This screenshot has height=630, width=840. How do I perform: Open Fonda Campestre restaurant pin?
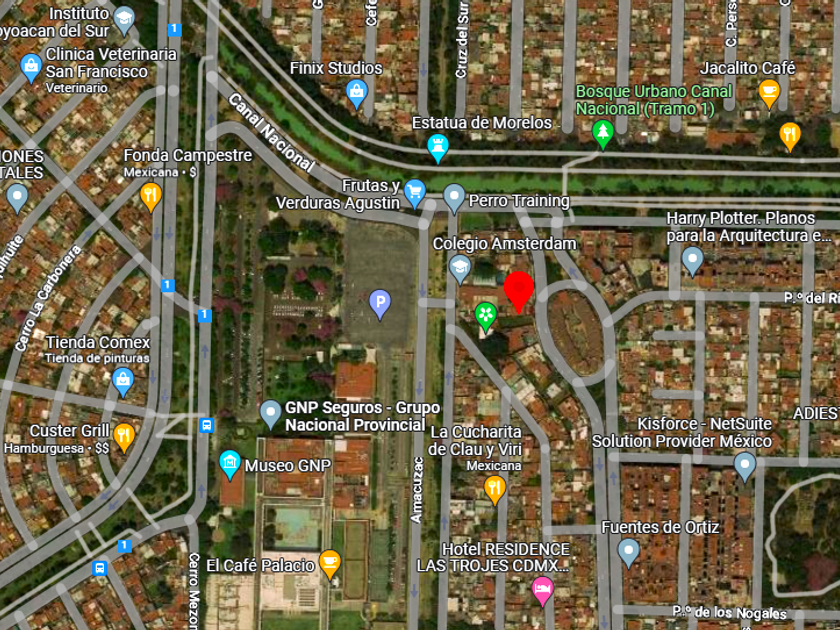[x=151, y=194]
